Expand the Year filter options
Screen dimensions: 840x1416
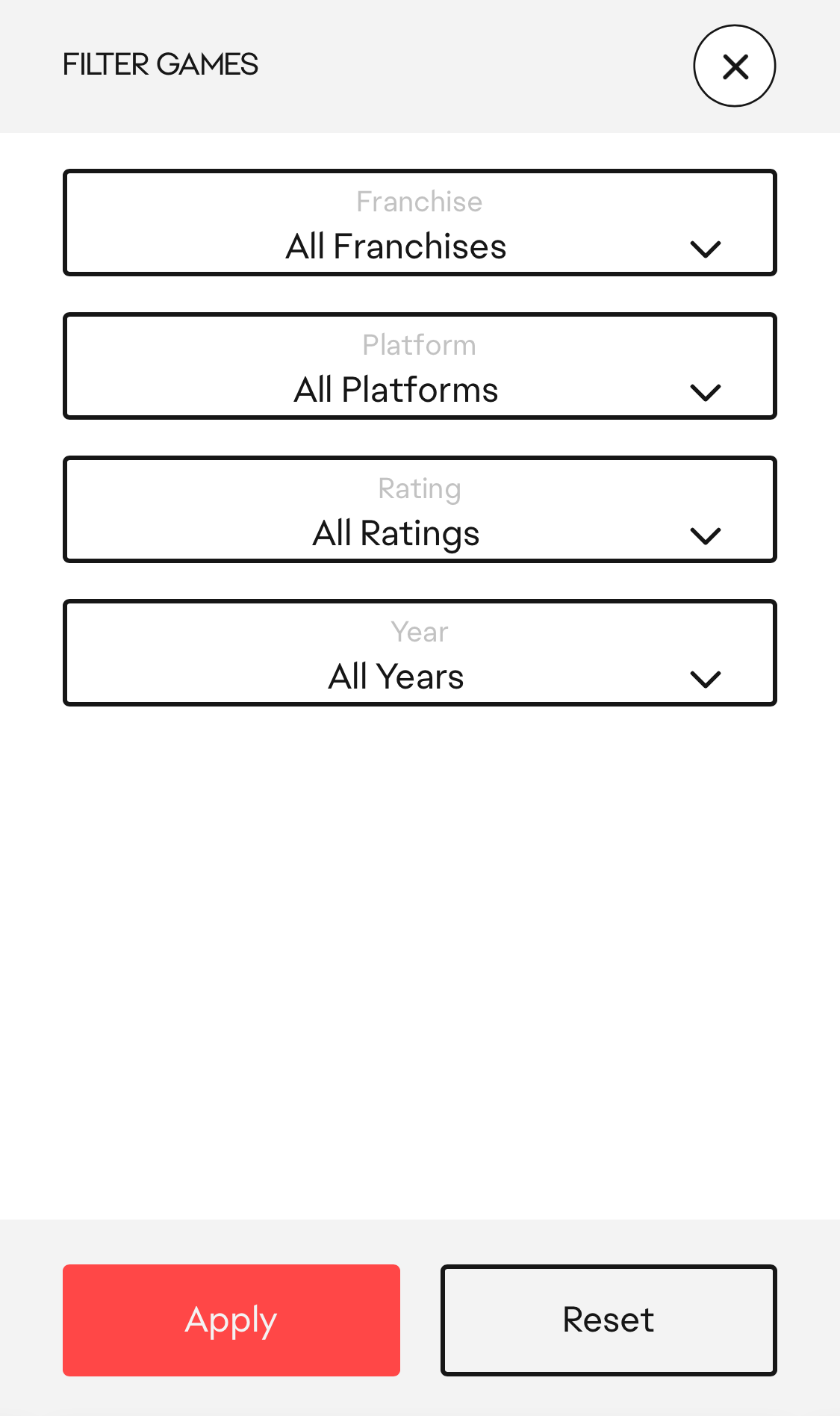tap(419, 652)
